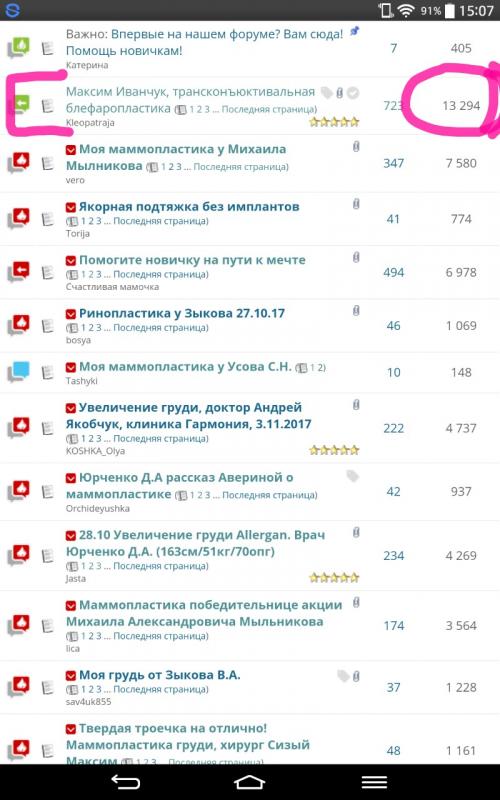Open Максим Иванчук блефаропластика thread
Image resolution: width=500 pixels, height=800 pixels.
[x=190, y=100]
